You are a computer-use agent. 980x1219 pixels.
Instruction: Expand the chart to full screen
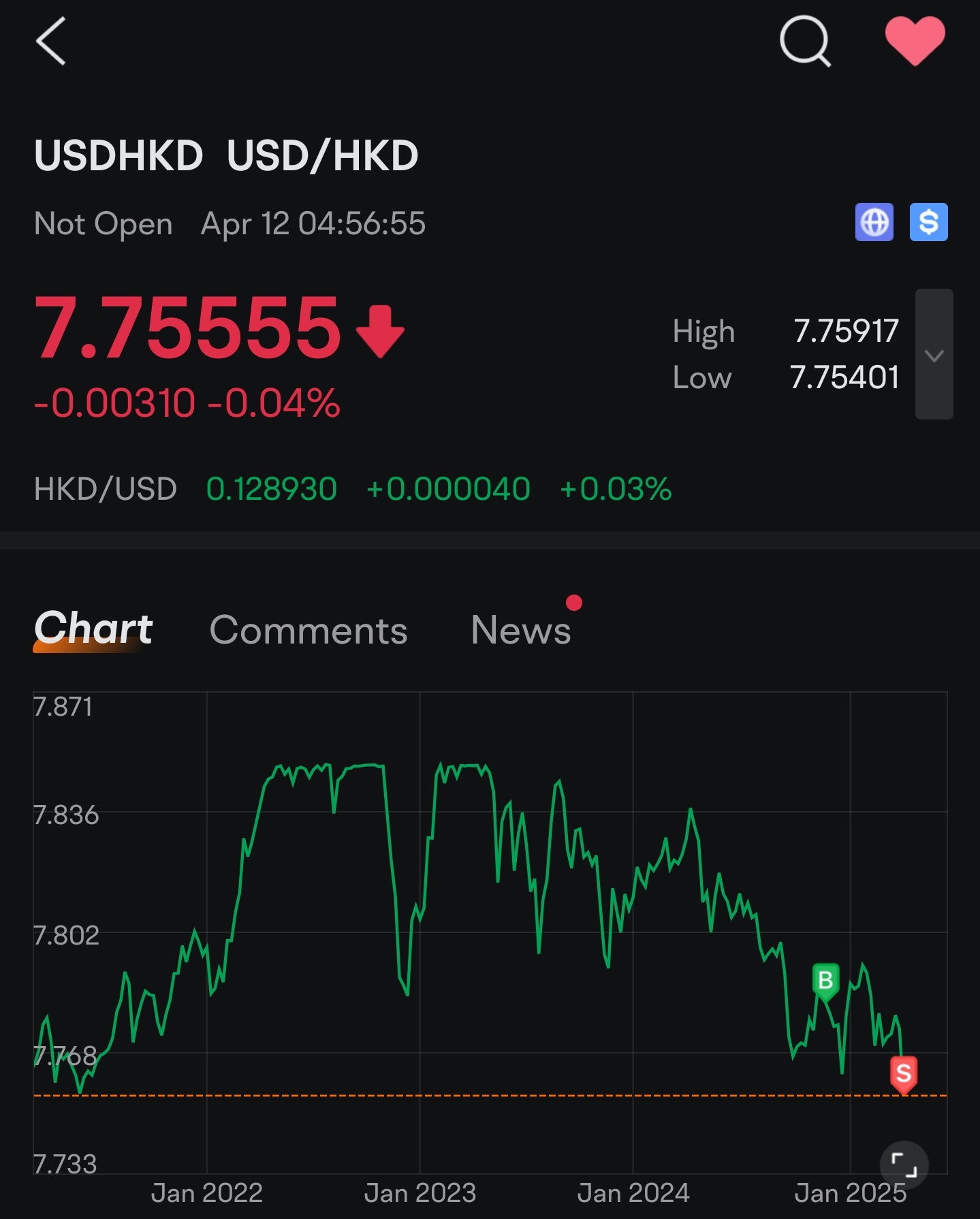(x=904, y=1165)
